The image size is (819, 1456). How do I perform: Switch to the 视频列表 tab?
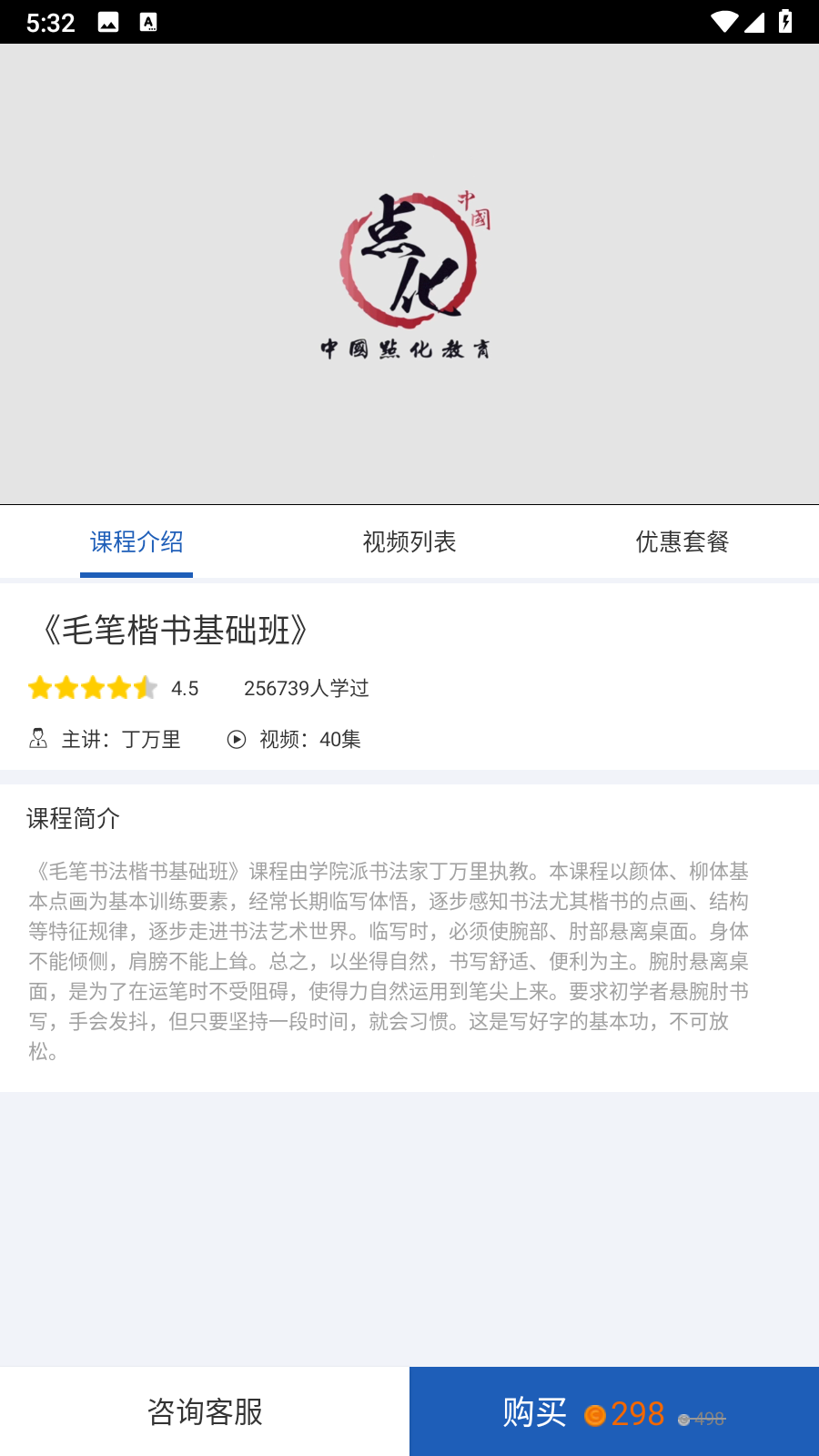(x=409, y=542)
